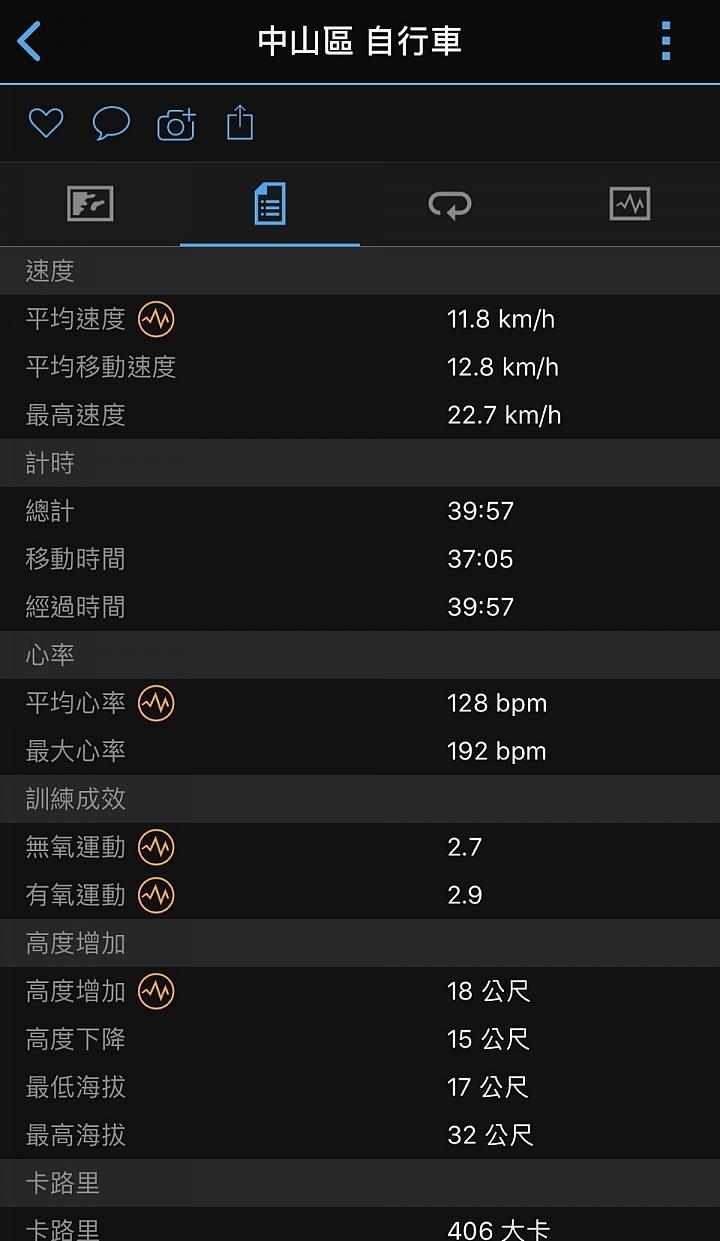Share the activity via the share icon
The image size is (720, 1241).
(x=239, y=123)
